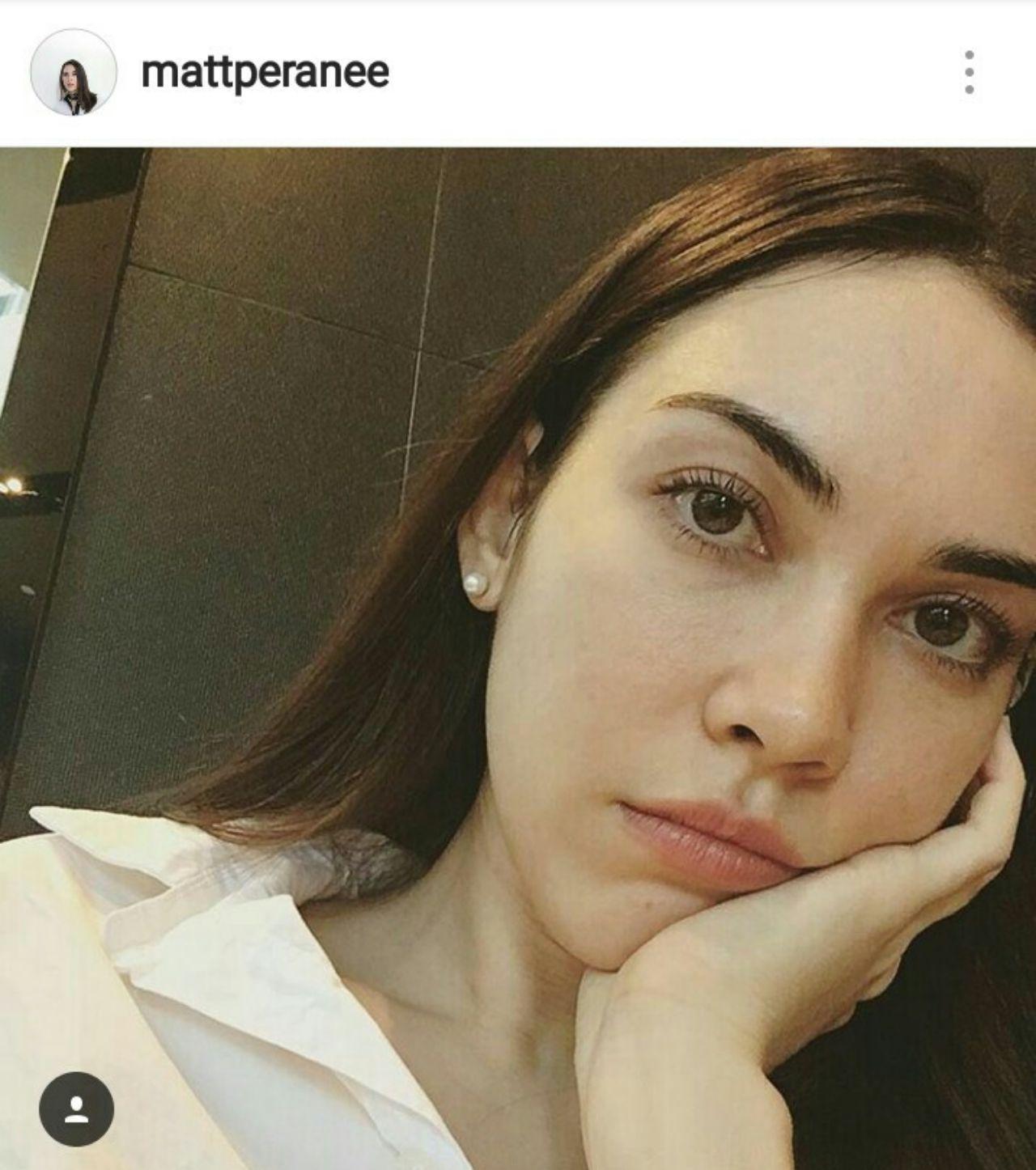Open mattperanee's profile picture

pyautogui.click(x=74, y=73)
